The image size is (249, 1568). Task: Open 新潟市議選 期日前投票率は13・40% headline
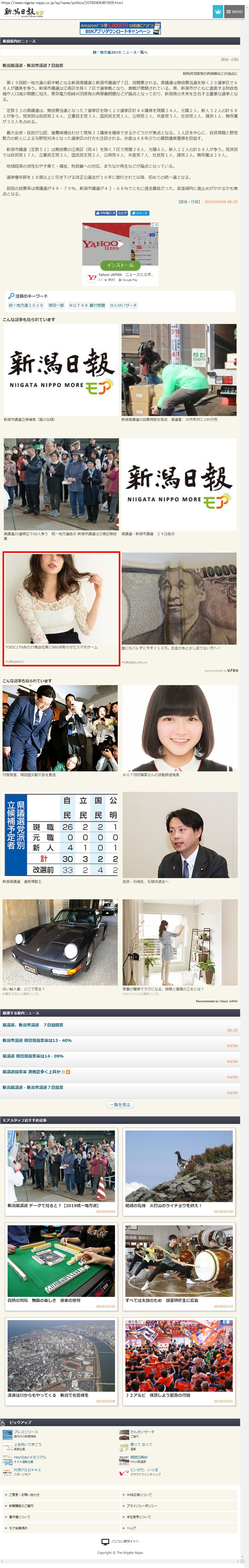pos(37,1040)
